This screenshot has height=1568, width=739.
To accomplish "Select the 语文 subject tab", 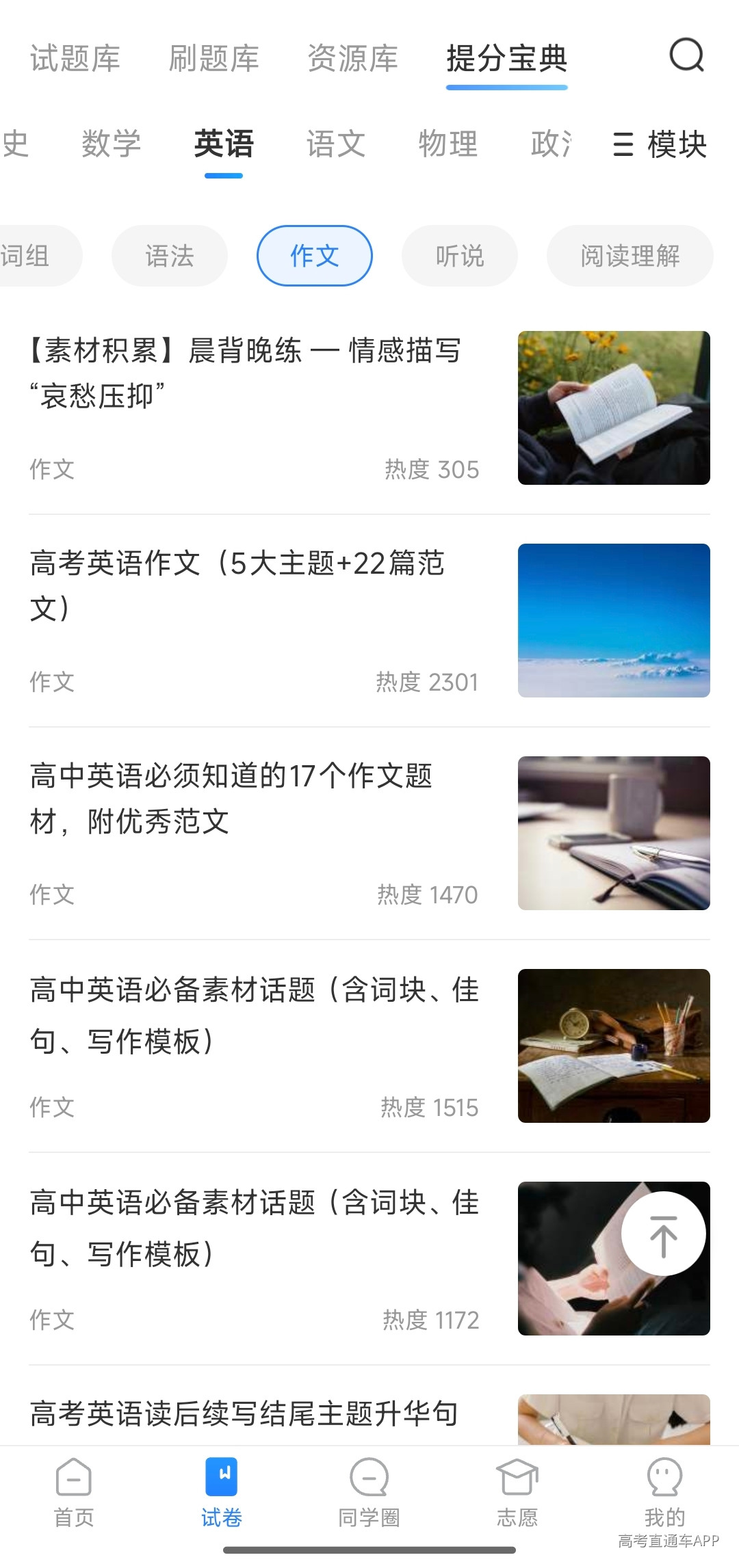I will pos(336,144).
